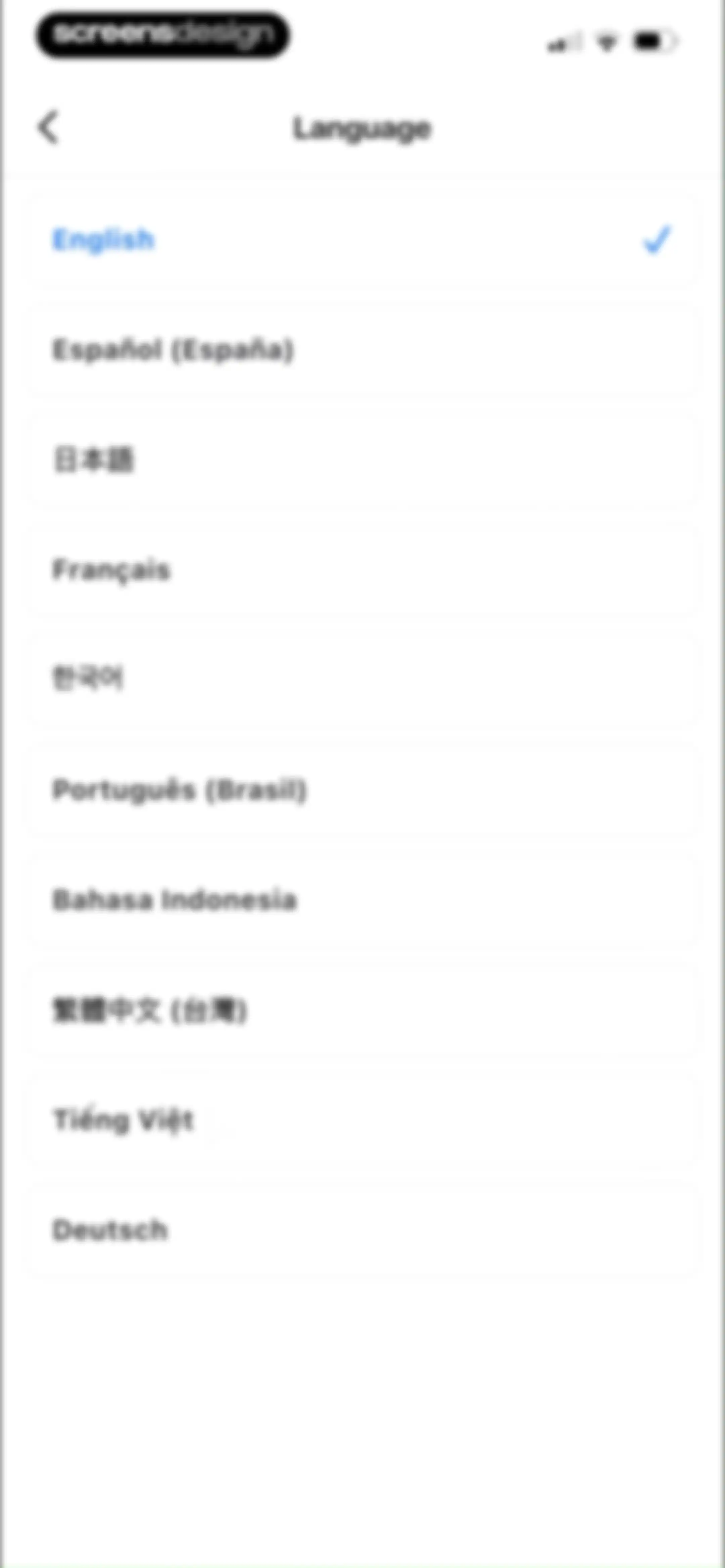Choose Deutsch as the language
Viewport: 725px width, 1568px height.
[362, 1230]
